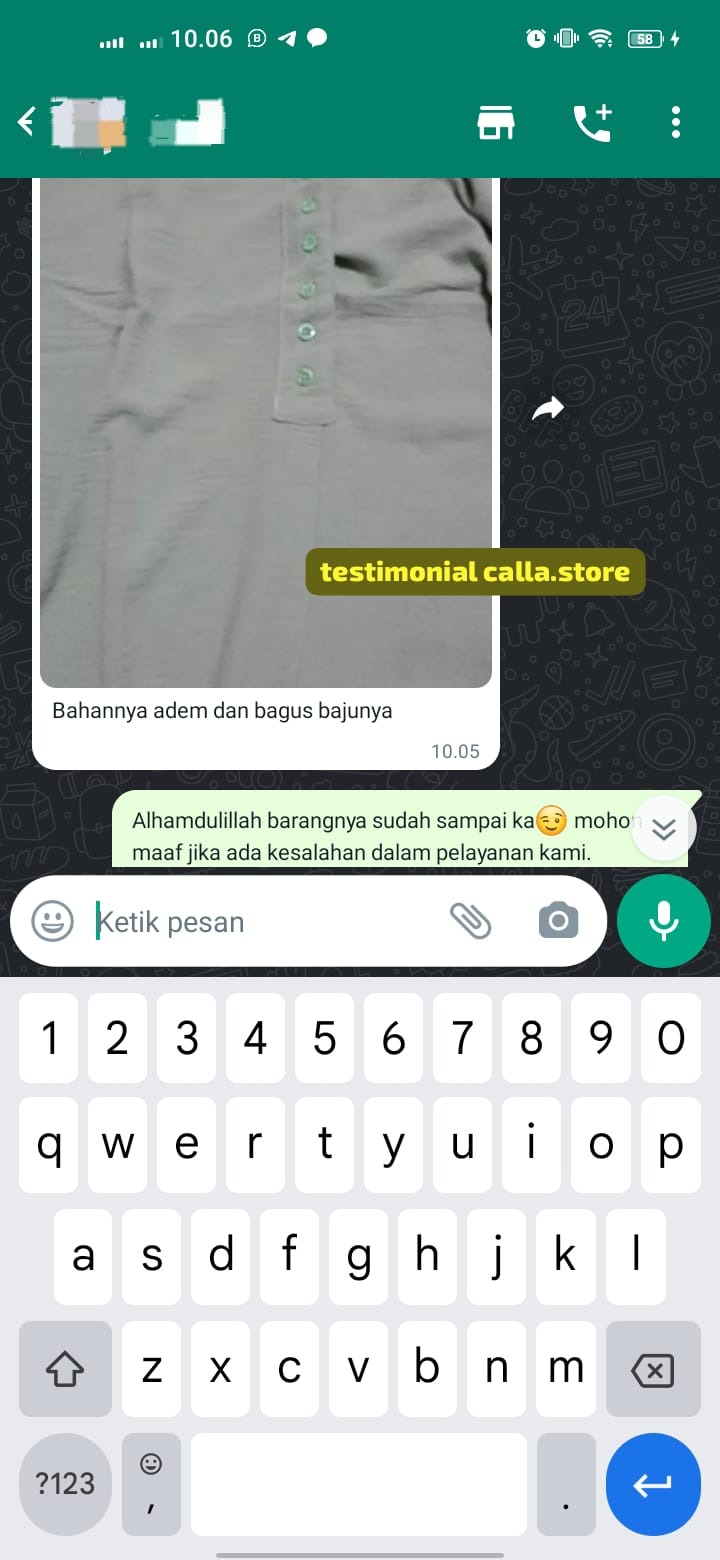Screen dimensions: 720x1560
Task: Open the received shirt photo
Action: point(265,430)
